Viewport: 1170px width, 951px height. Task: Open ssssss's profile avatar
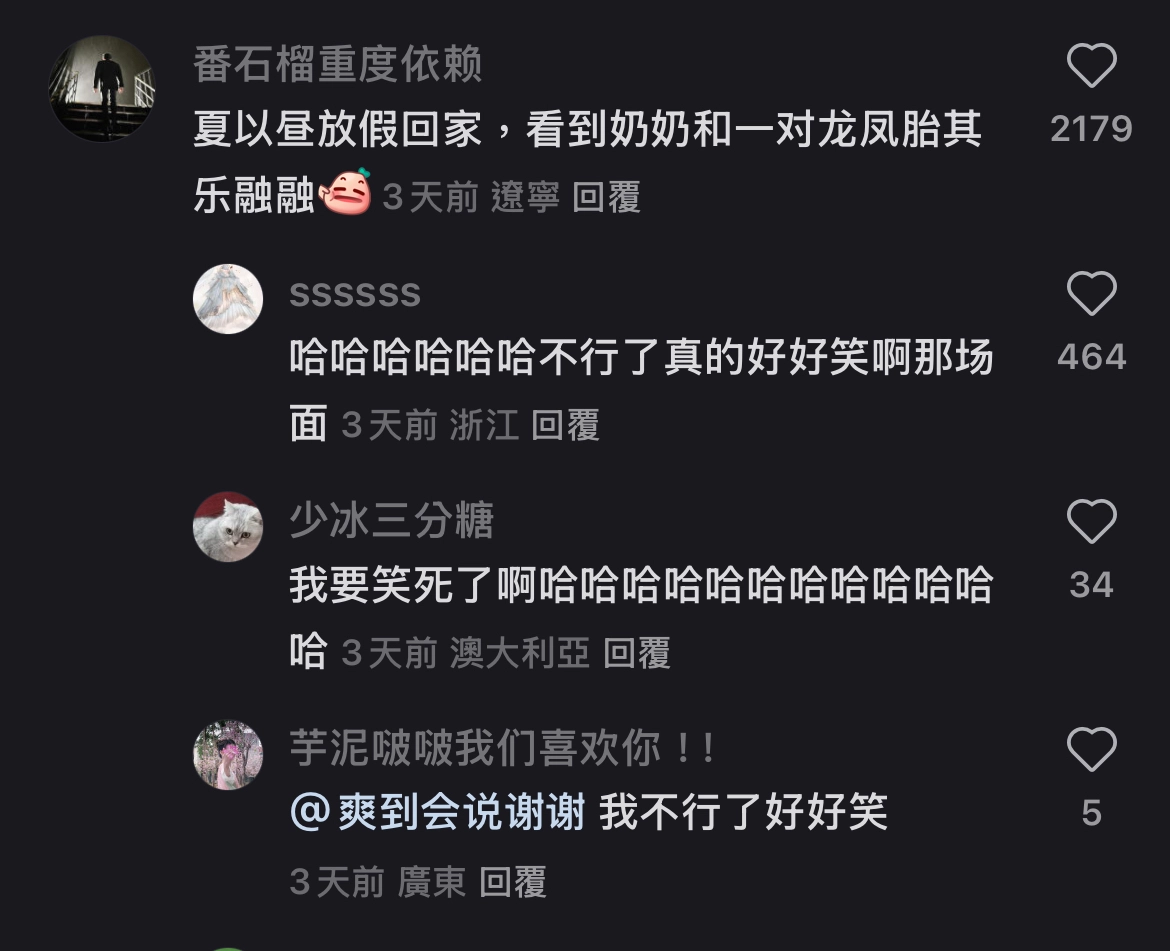228,299
